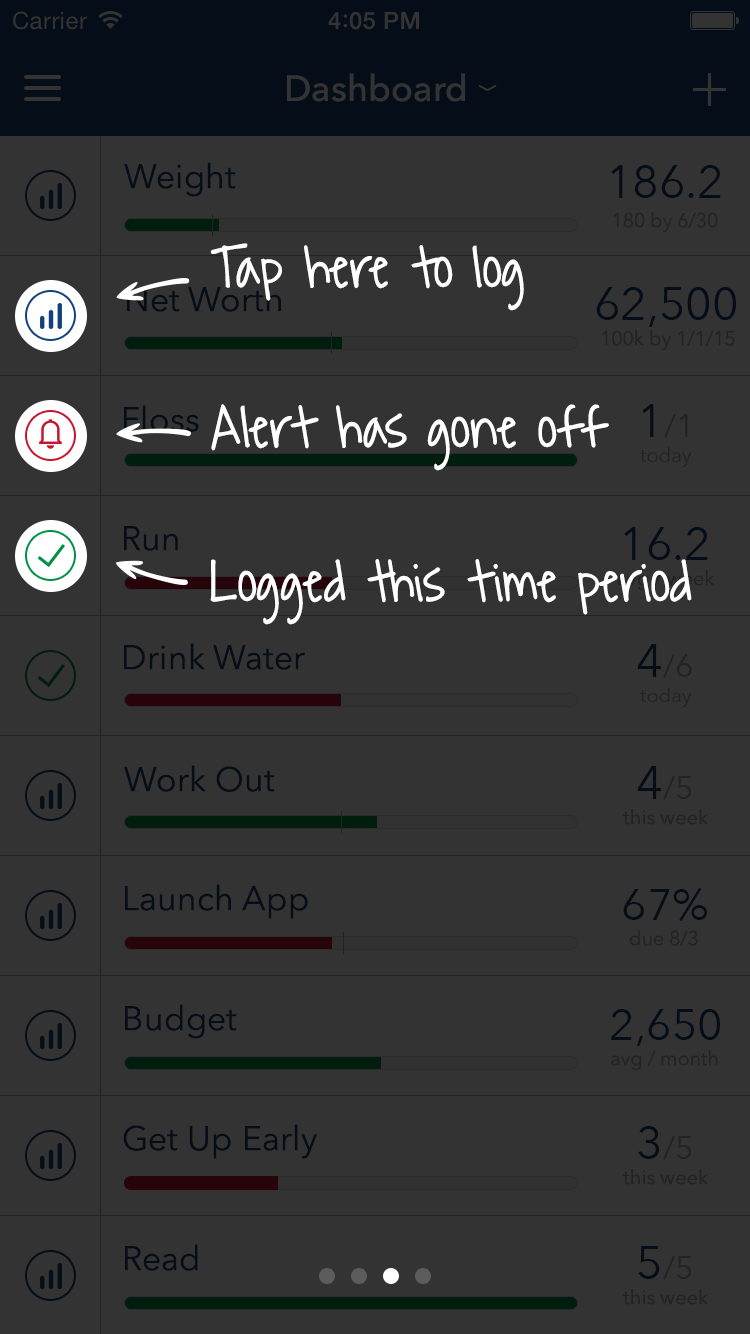The width and height of the screenshot is (750, 1334).
Task: Open the Weight goal row
Action: [x=426, y=196]
